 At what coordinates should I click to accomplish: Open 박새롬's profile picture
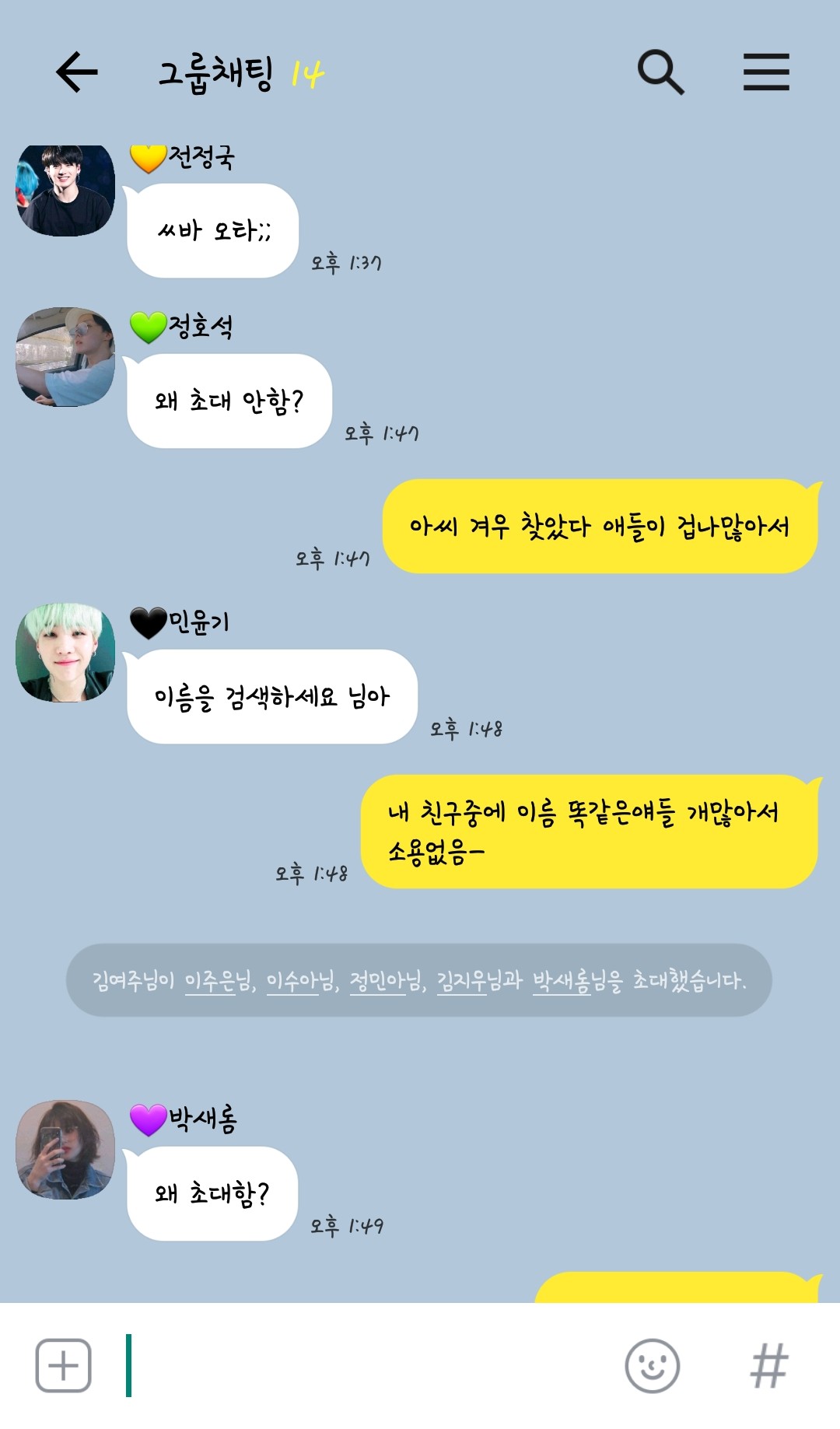pos(65,1150)
